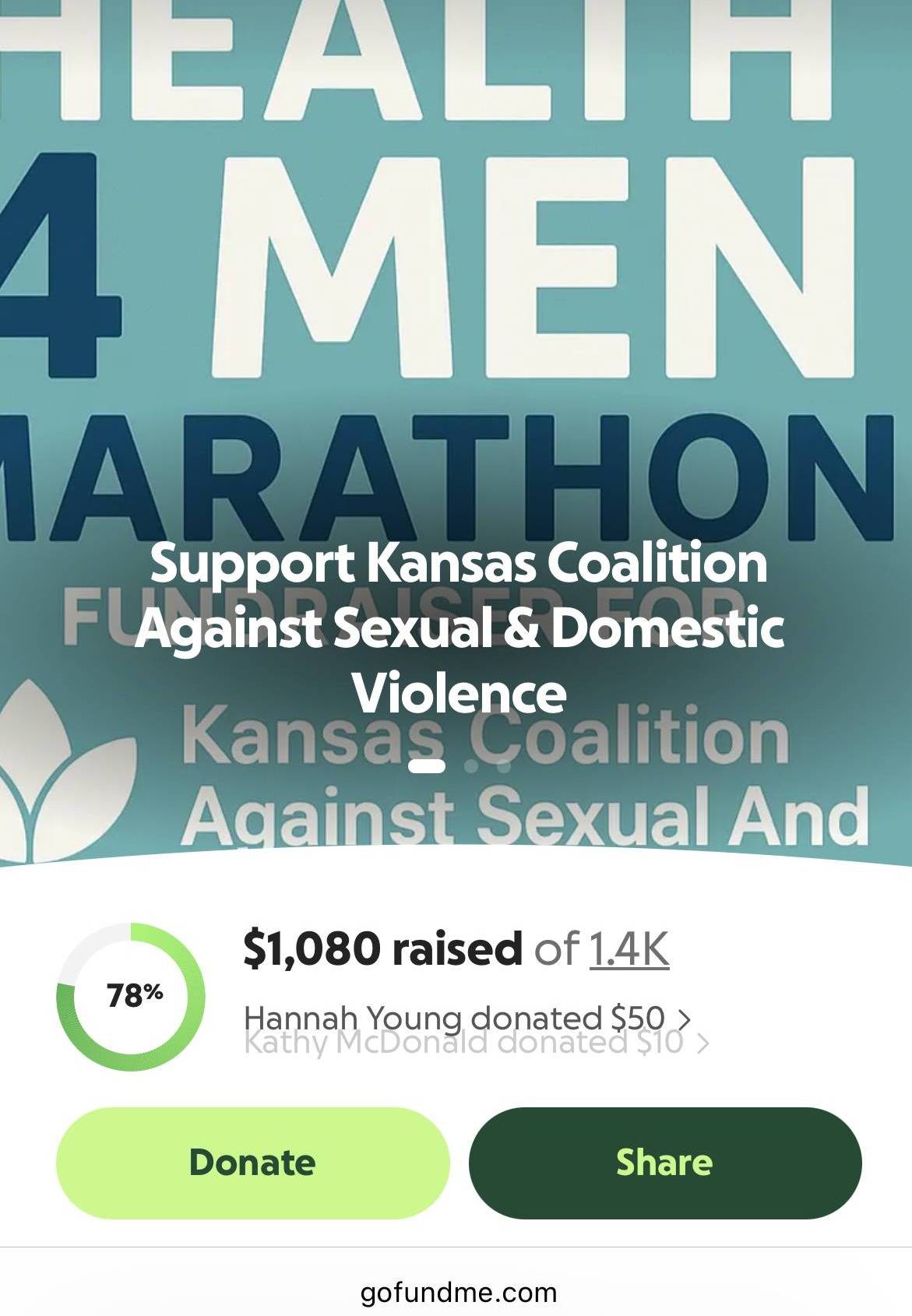Donate to the Kansas Coalition fundraiser
This screenshot has height=1316, width=912.
(x=252, y=1163)
